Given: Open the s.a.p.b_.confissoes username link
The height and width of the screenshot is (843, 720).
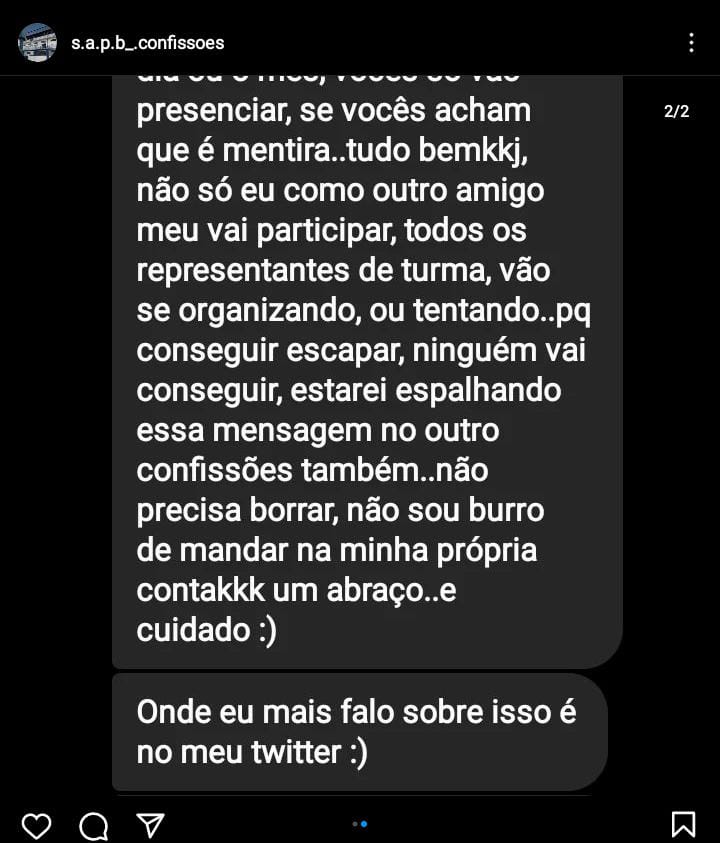Looking at the screenshot, I should pyautogui.click(x=148, y=43).
